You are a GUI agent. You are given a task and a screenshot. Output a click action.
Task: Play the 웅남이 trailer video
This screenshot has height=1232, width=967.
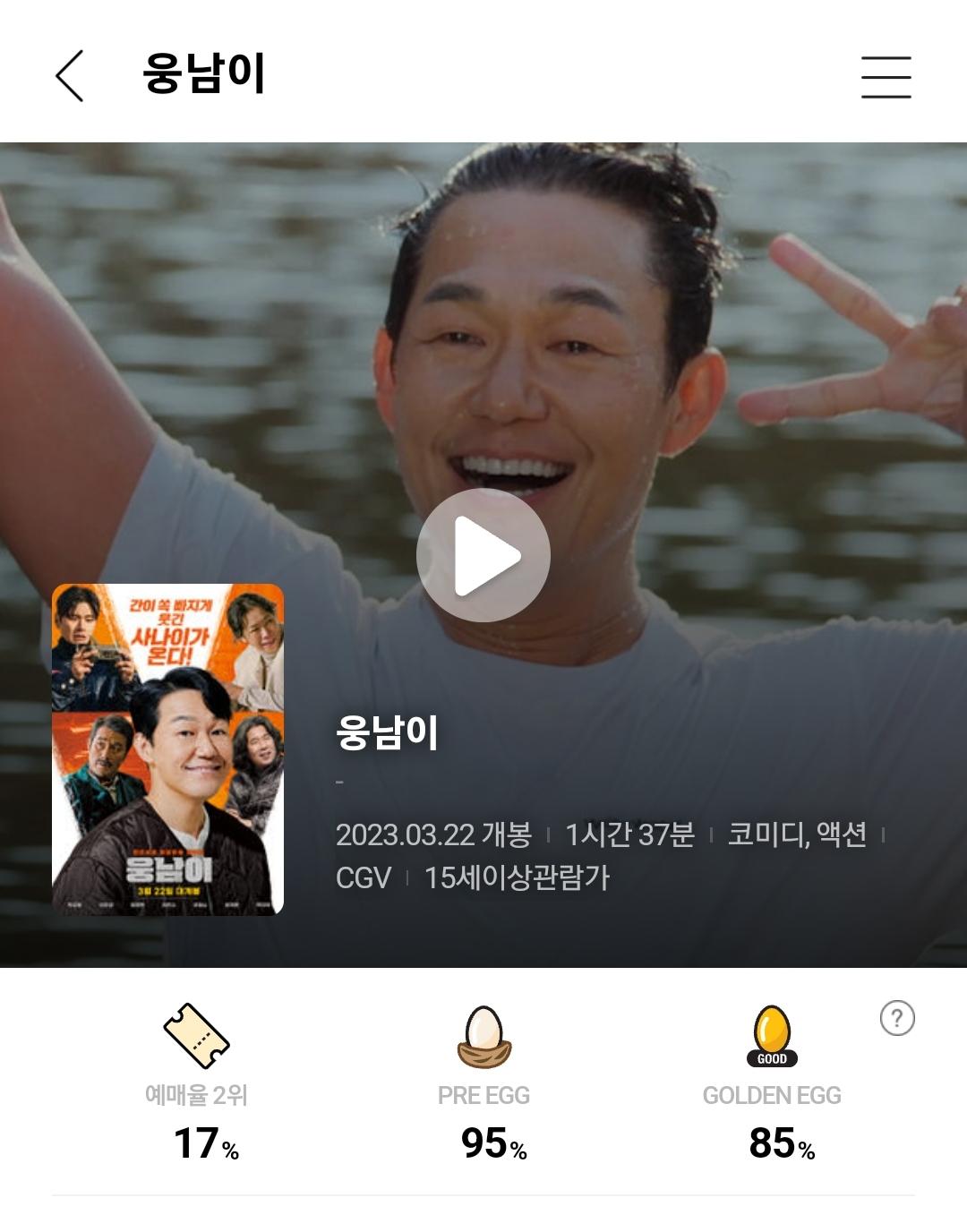tap(483, 555)
